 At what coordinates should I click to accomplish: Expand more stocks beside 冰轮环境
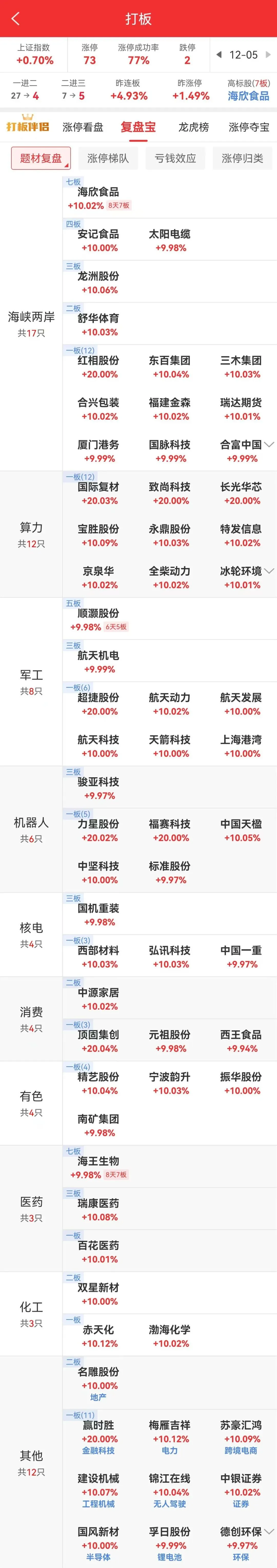(x=269, y=571)
